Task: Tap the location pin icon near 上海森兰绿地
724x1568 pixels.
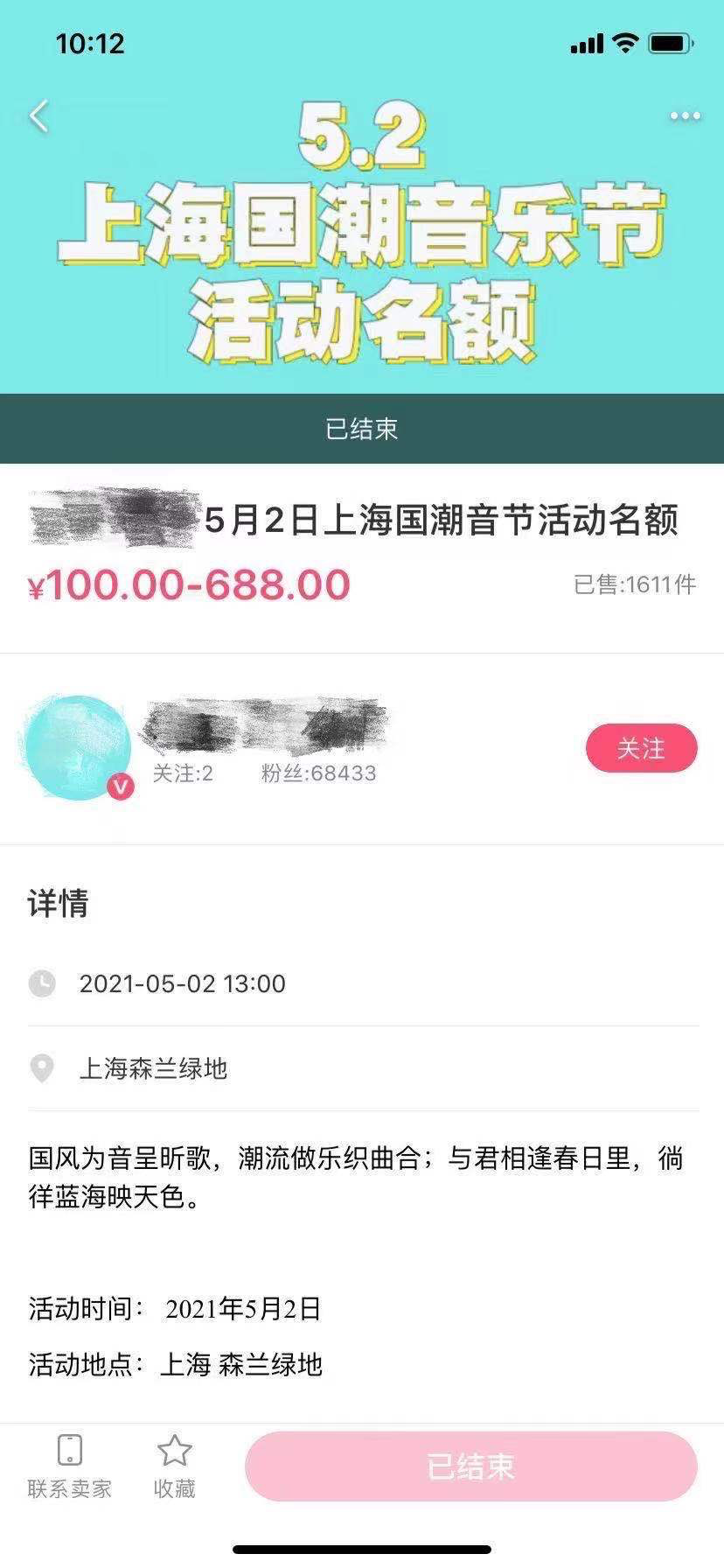Action: [39, 1068]
